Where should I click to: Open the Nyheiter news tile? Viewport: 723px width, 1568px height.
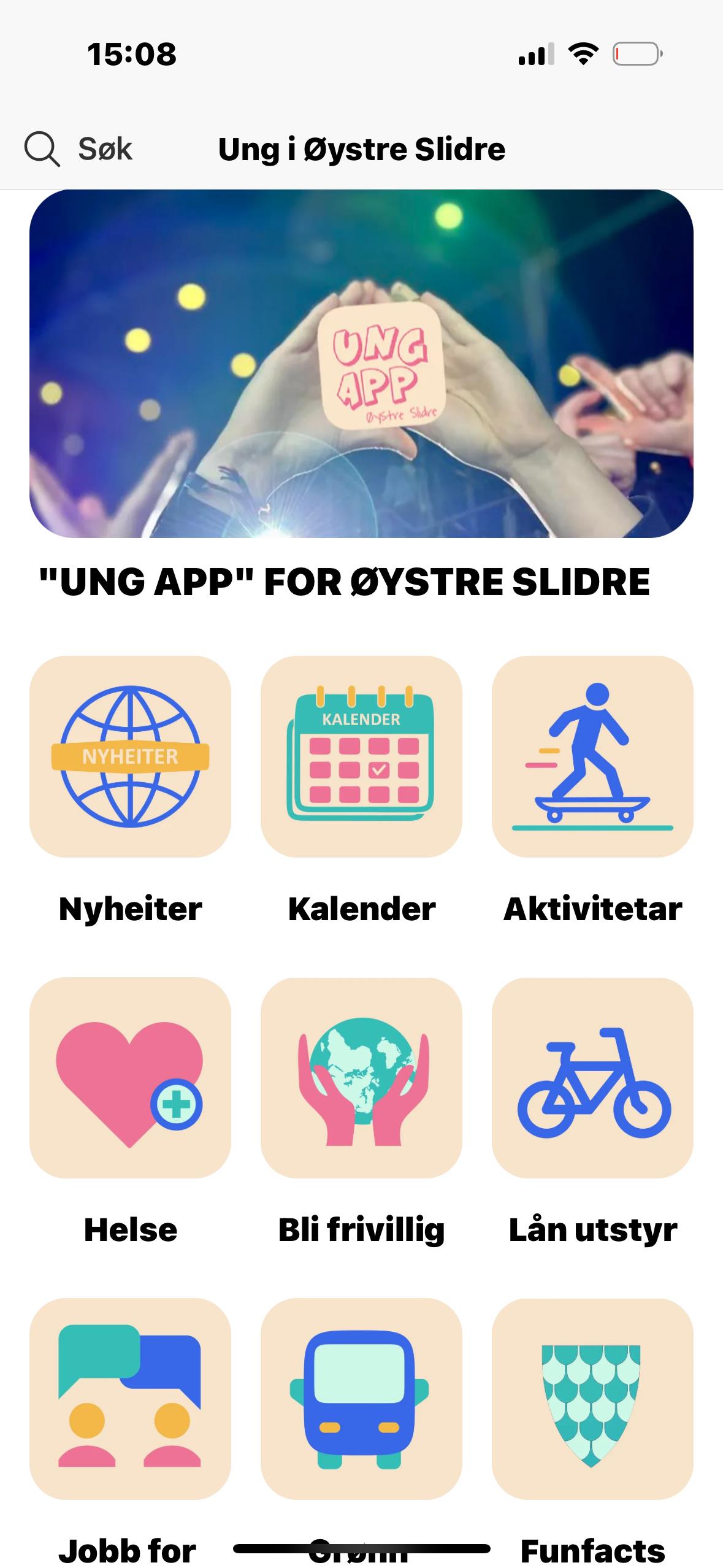(130, 756)
